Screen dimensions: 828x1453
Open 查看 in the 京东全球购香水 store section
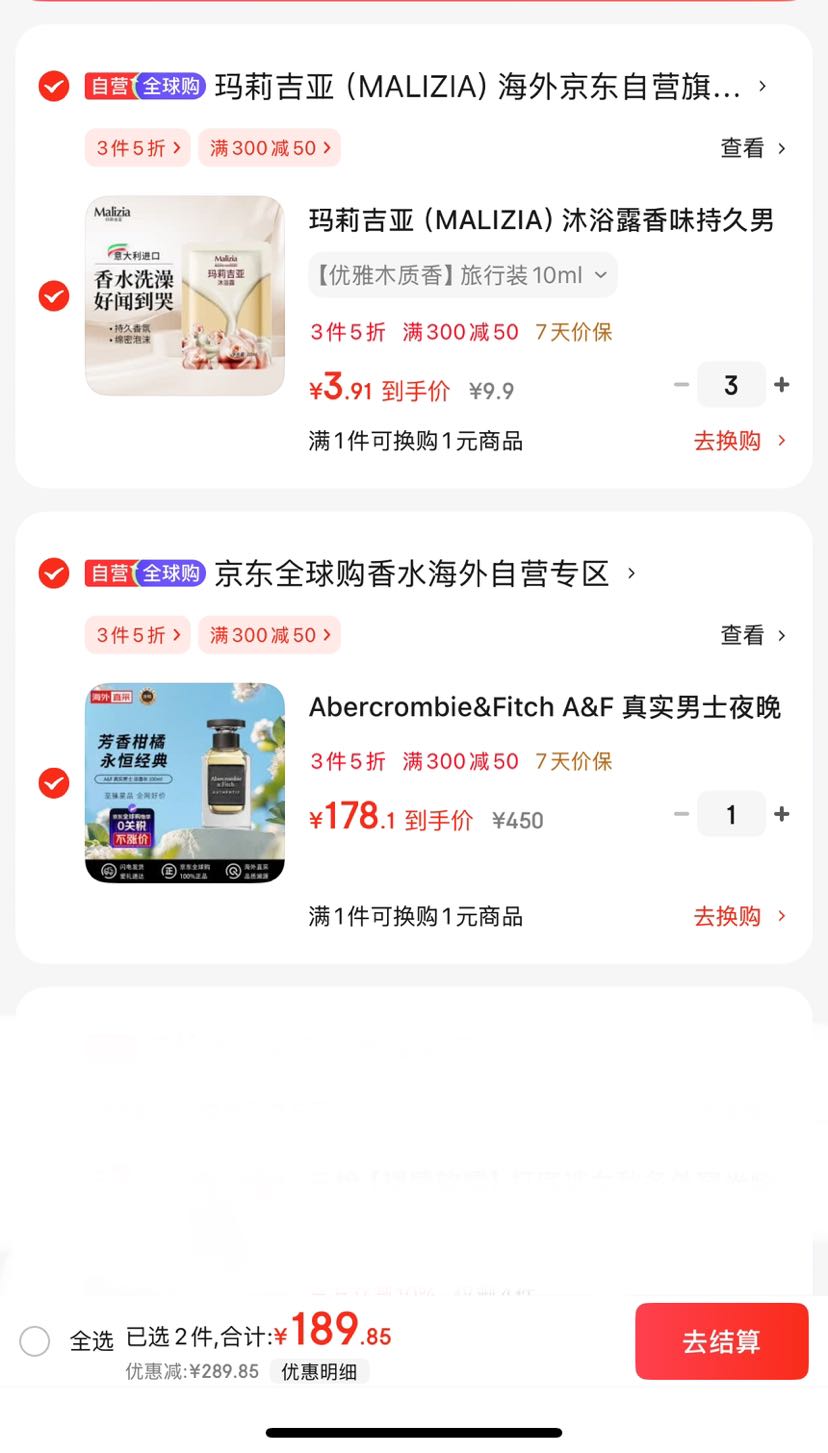pos(753,635)
